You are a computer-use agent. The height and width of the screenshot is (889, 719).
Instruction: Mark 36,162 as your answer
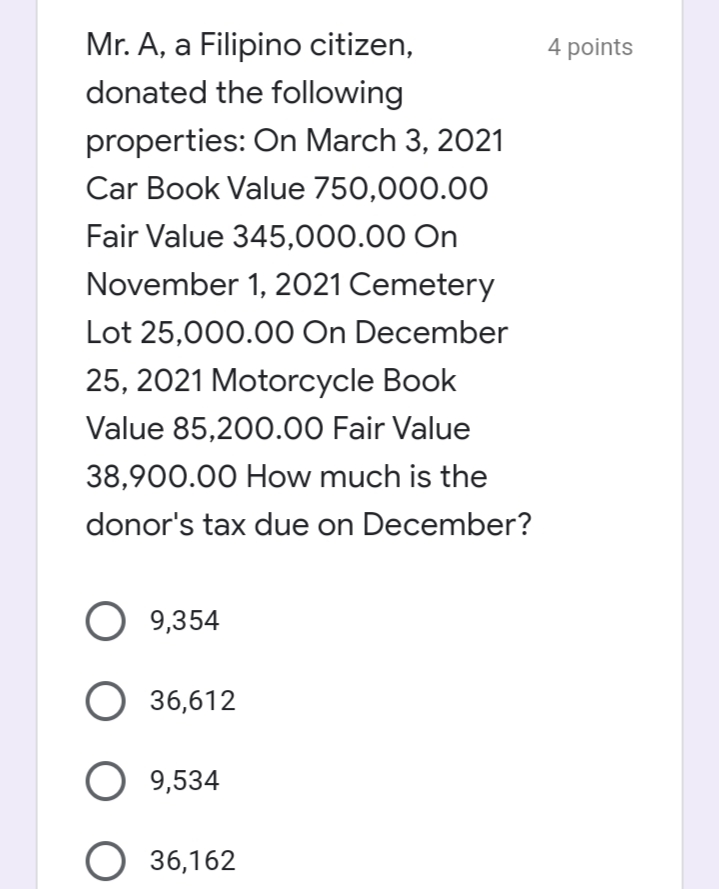[x=105, y=860]
